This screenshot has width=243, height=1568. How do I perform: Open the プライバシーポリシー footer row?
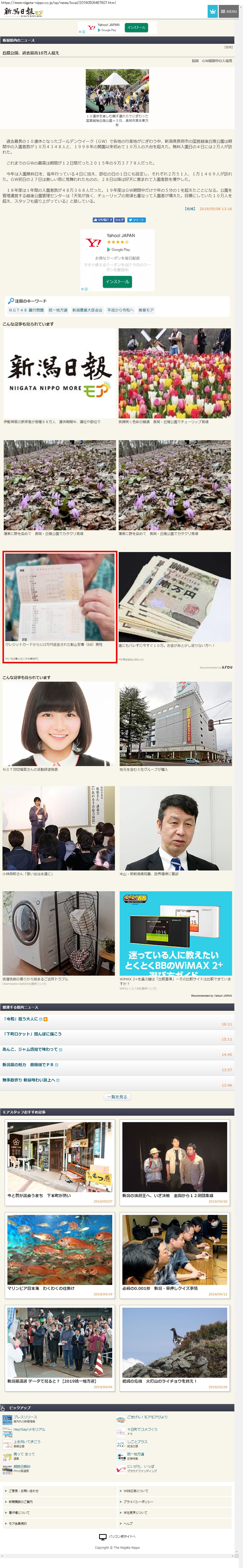pyautogui.click(x=174, y=1502)
